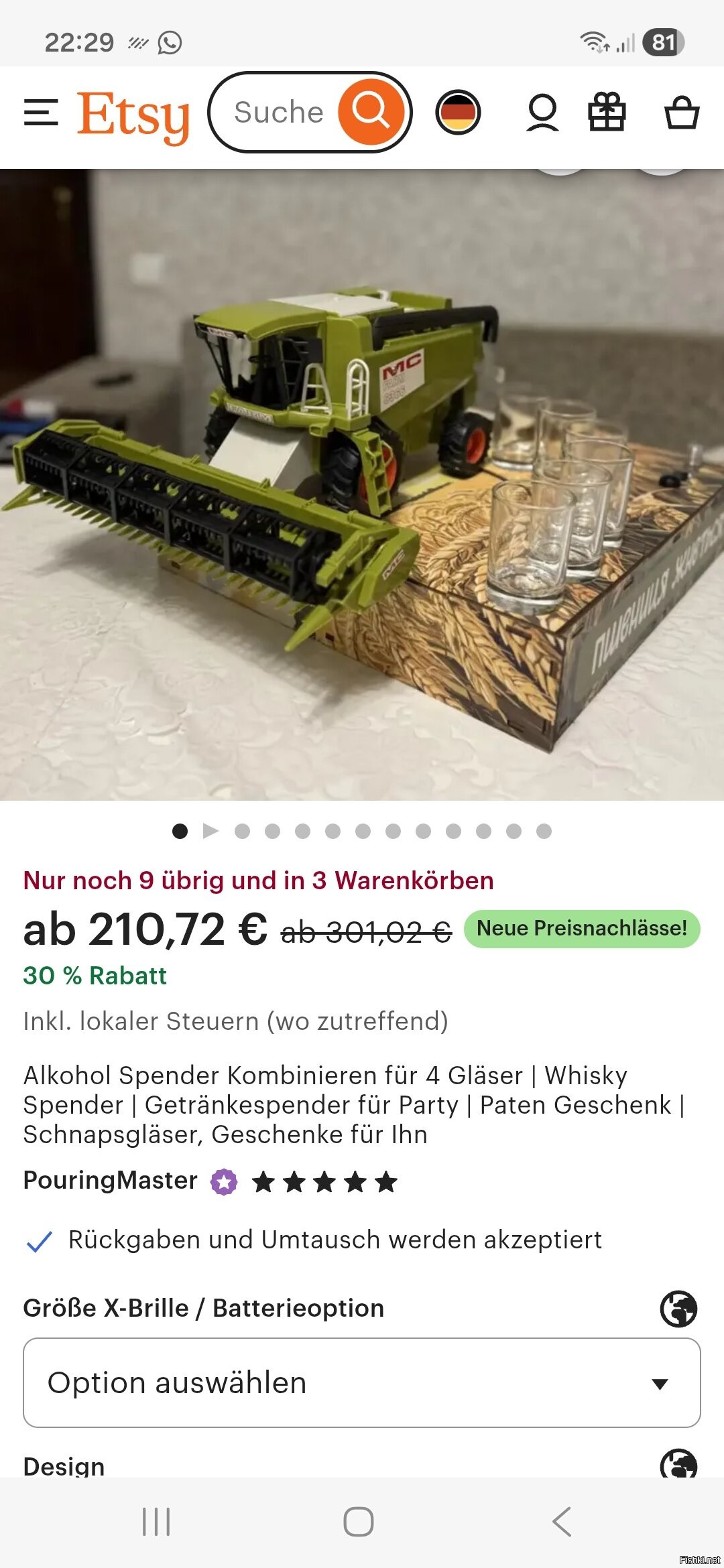Expand the Option auswählen dropdown

(362, 1382)
